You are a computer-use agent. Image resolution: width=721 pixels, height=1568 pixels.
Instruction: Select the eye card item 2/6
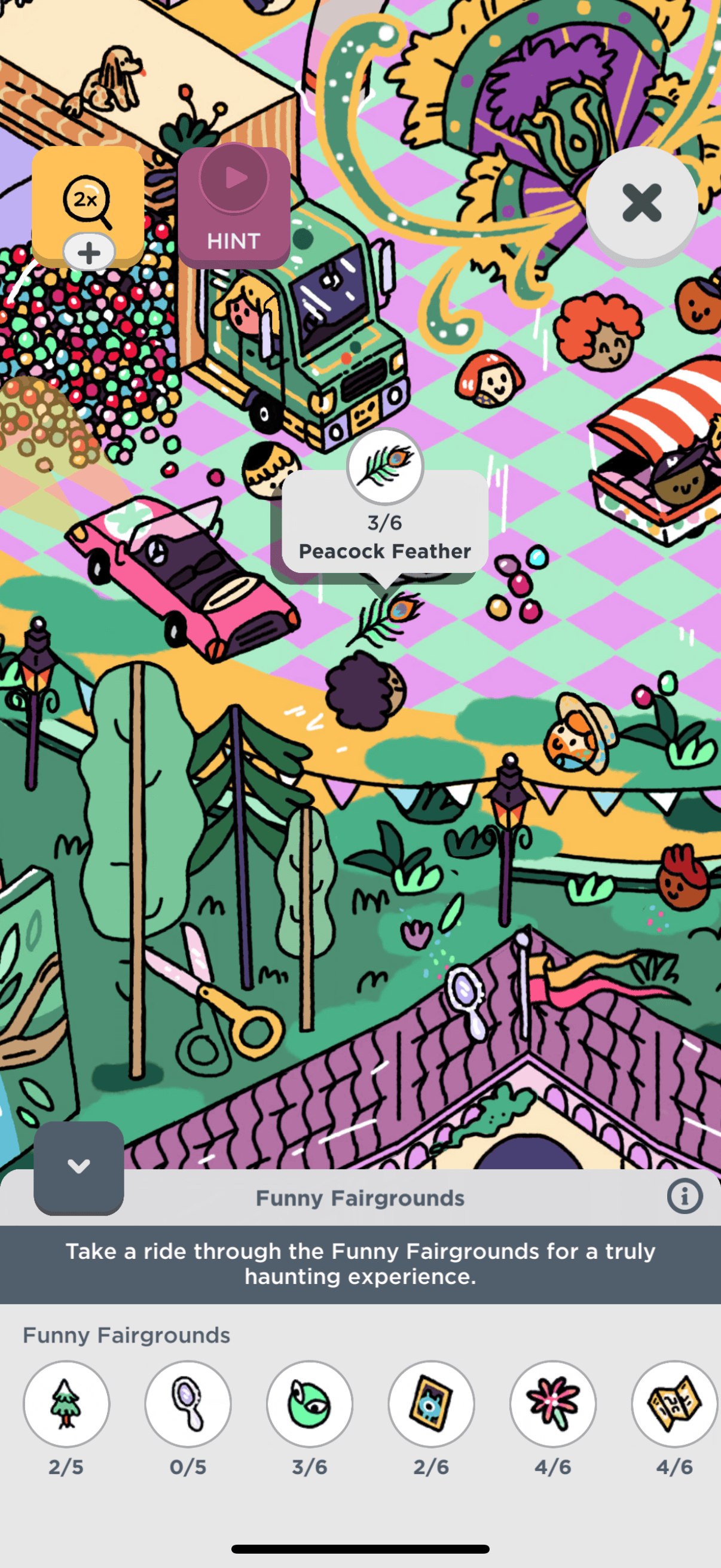(432, 1404)
